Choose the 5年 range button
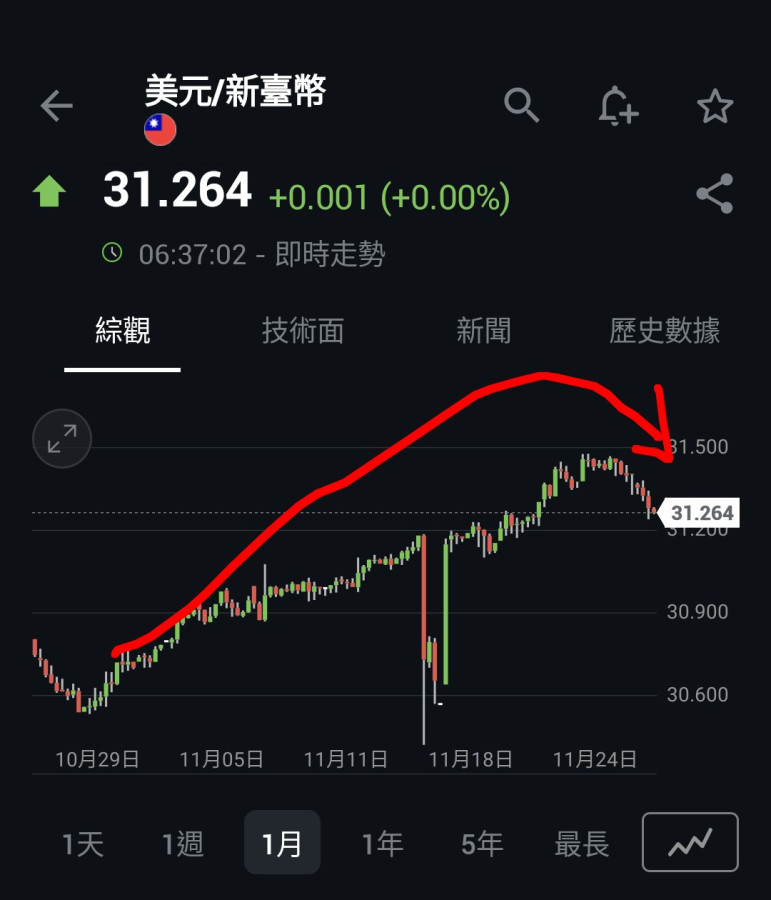771x900 pixels. pos(481,842)
